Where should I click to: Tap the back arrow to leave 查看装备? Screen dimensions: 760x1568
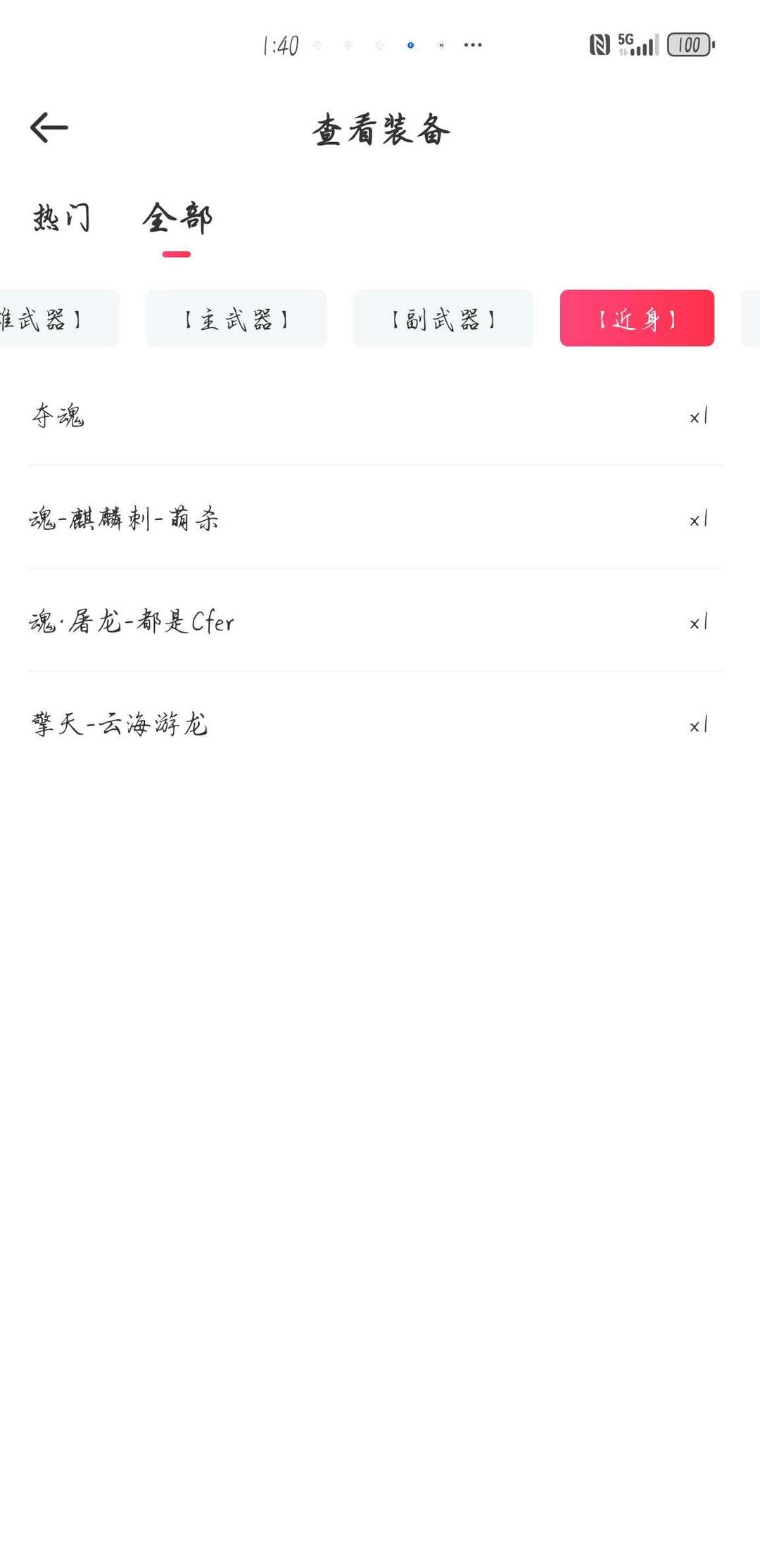pos(48,127)
